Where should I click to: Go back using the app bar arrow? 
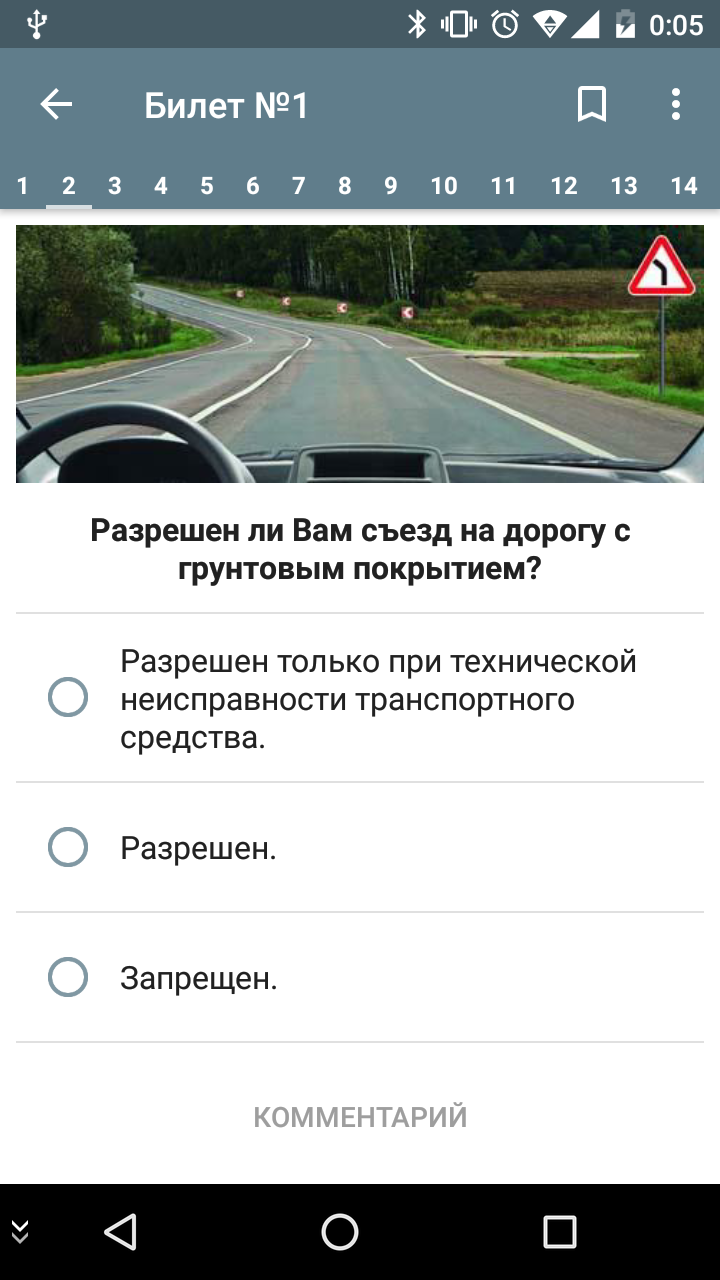click(56, 105)
